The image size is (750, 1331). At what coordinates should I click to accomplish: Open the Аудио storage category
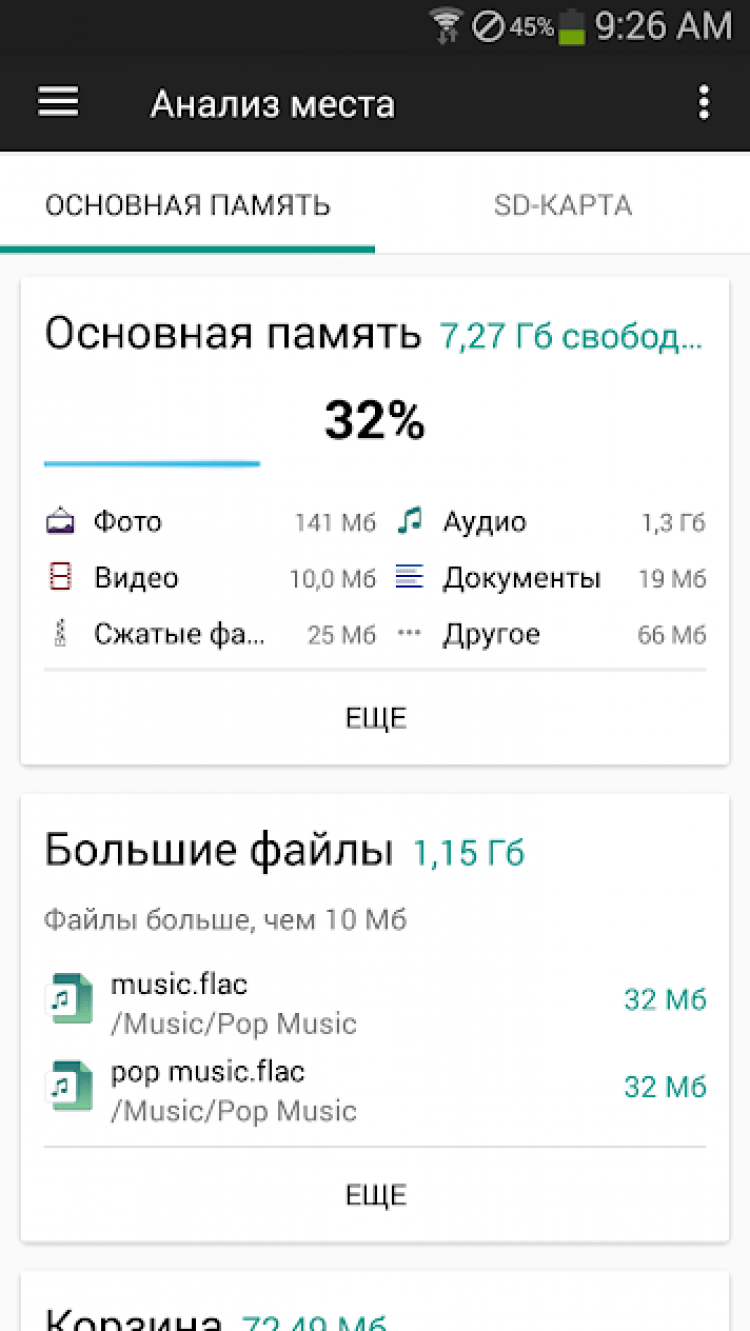[x=550, y=522]
